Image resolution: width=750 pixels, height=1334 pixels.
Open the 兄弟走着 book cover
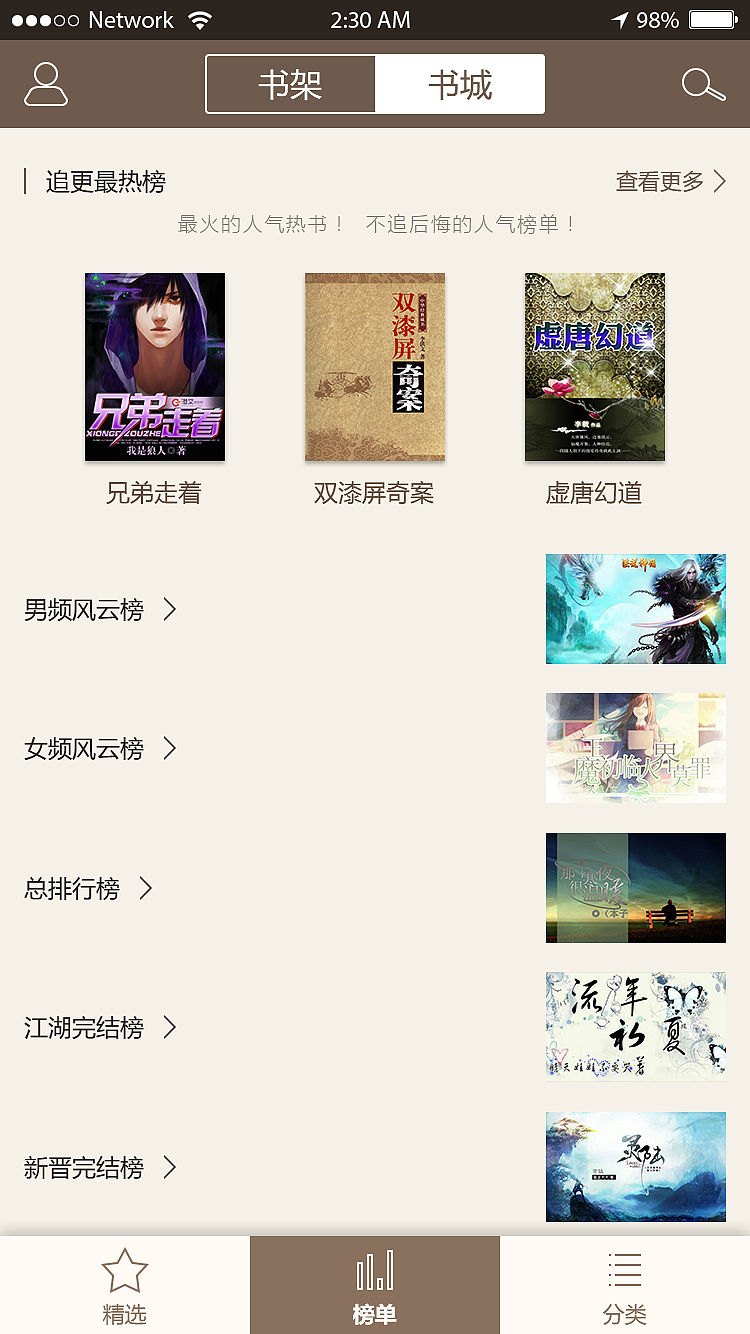(154, 366)
